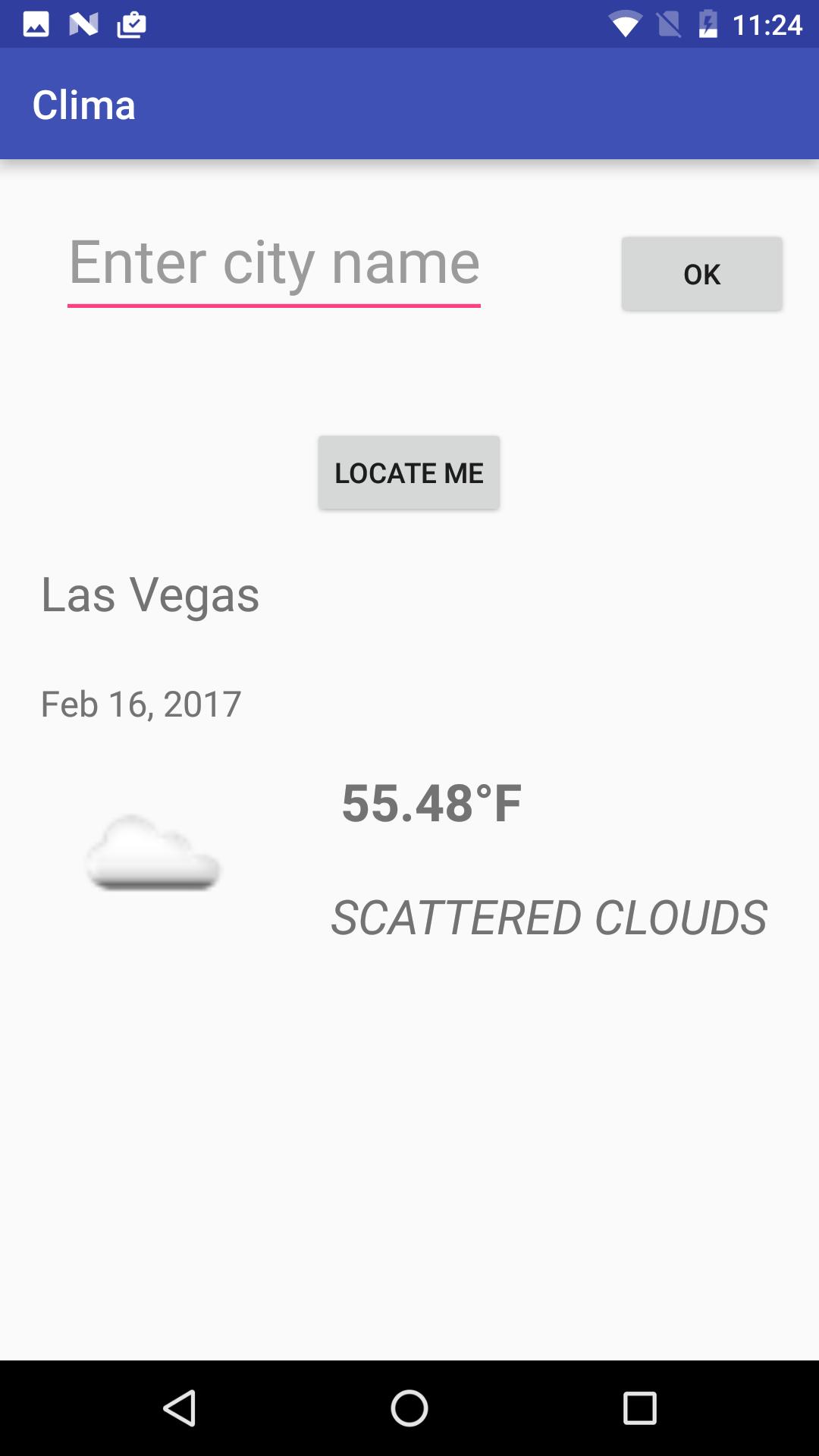Click the date Feb 16, 2017
Screen dimensions: 819x1456
point(140,703)
